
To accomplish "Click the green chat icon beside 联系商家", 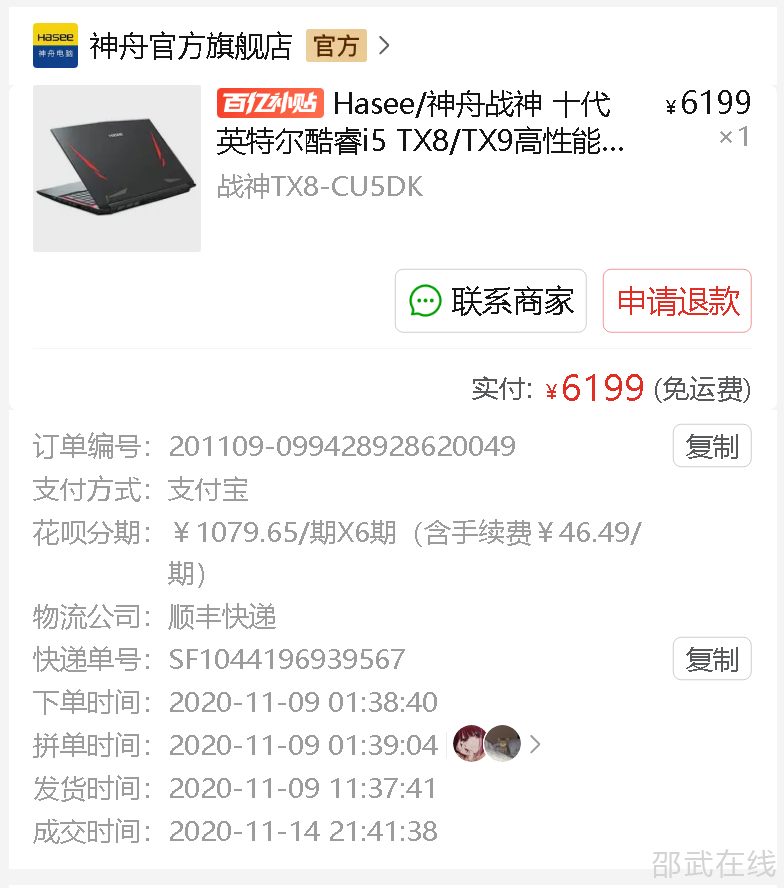I will (428, 301).
